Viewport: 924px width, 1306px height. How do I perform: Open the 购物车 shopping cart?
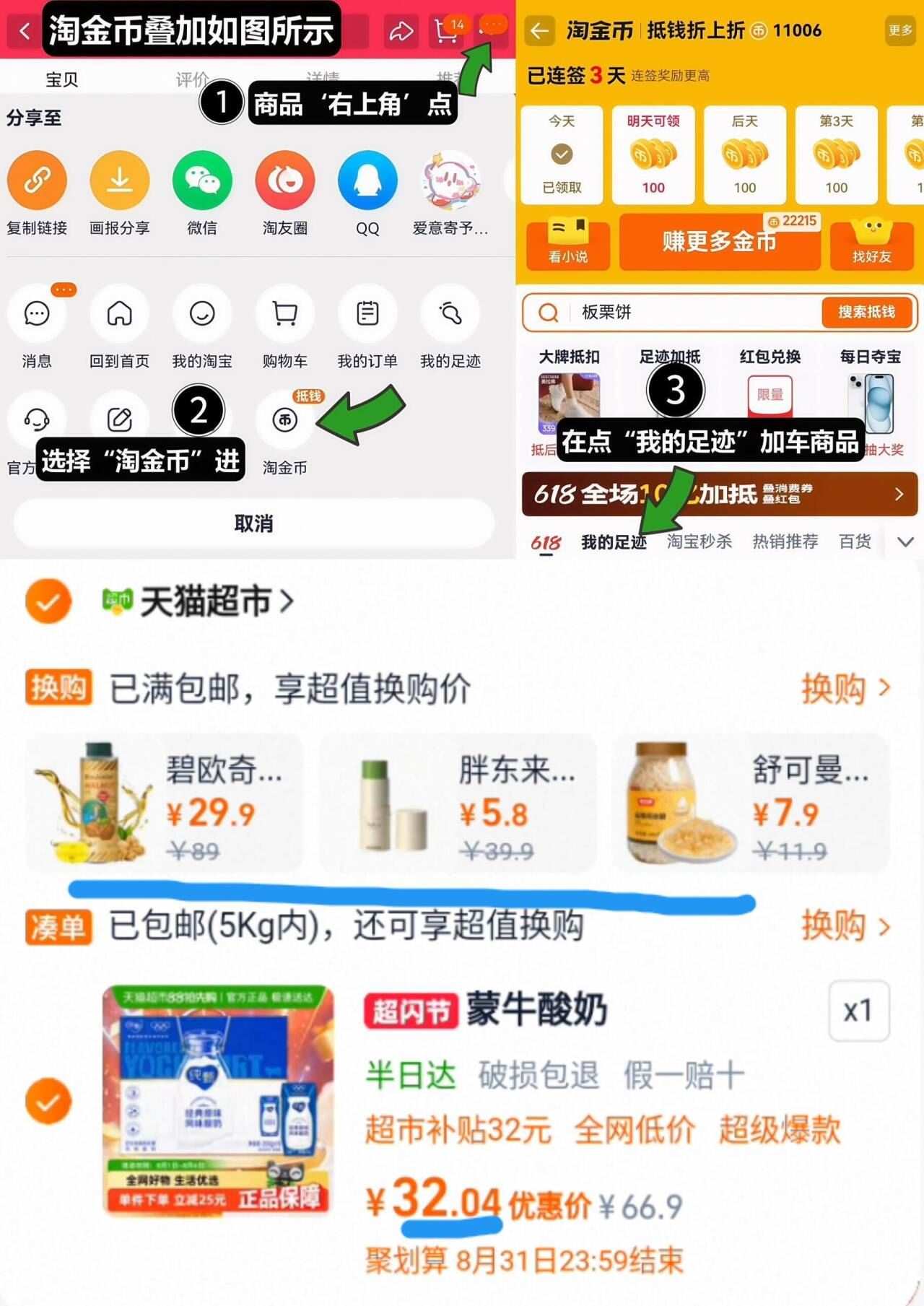click(284, 314)
